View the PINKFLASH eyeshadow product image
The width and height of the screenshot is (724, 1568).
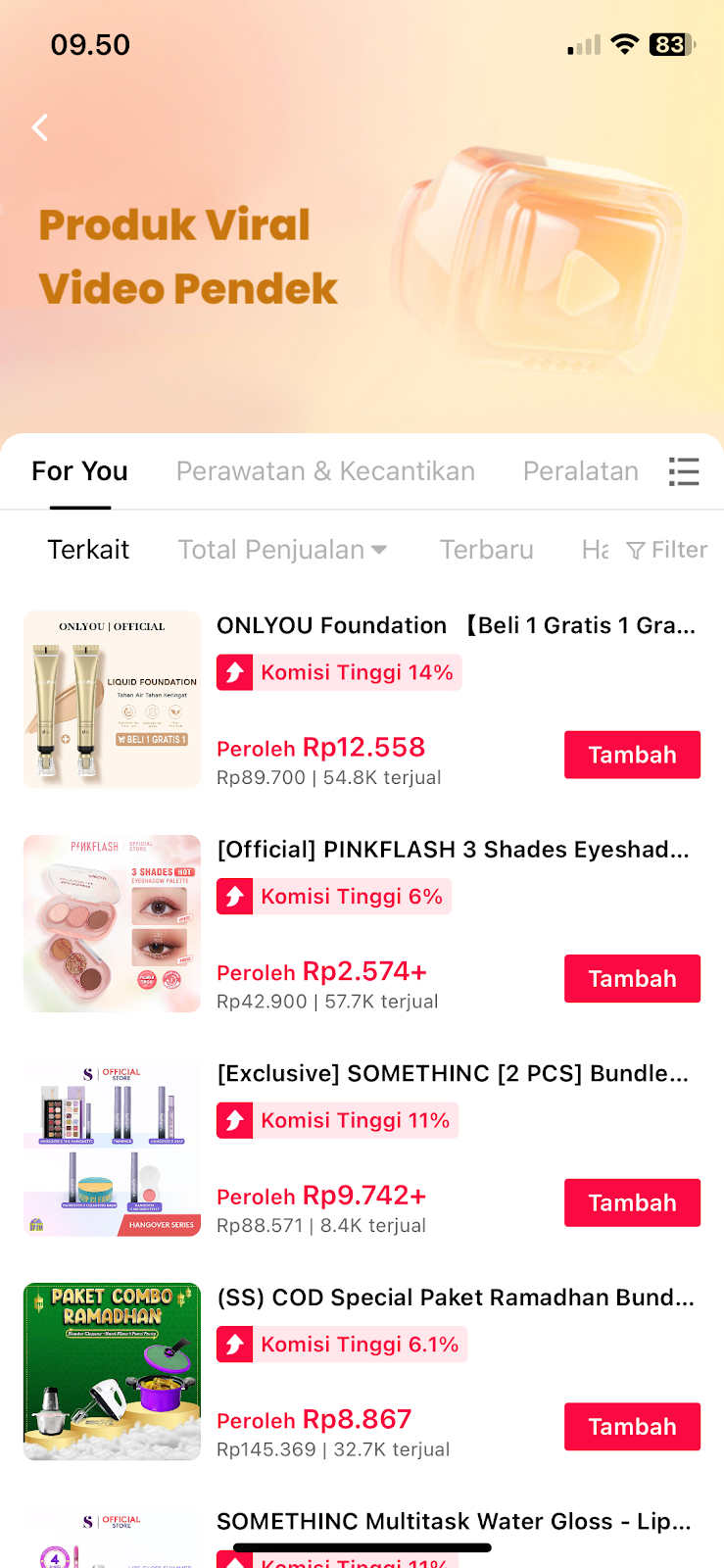click(x=112, y=923)
